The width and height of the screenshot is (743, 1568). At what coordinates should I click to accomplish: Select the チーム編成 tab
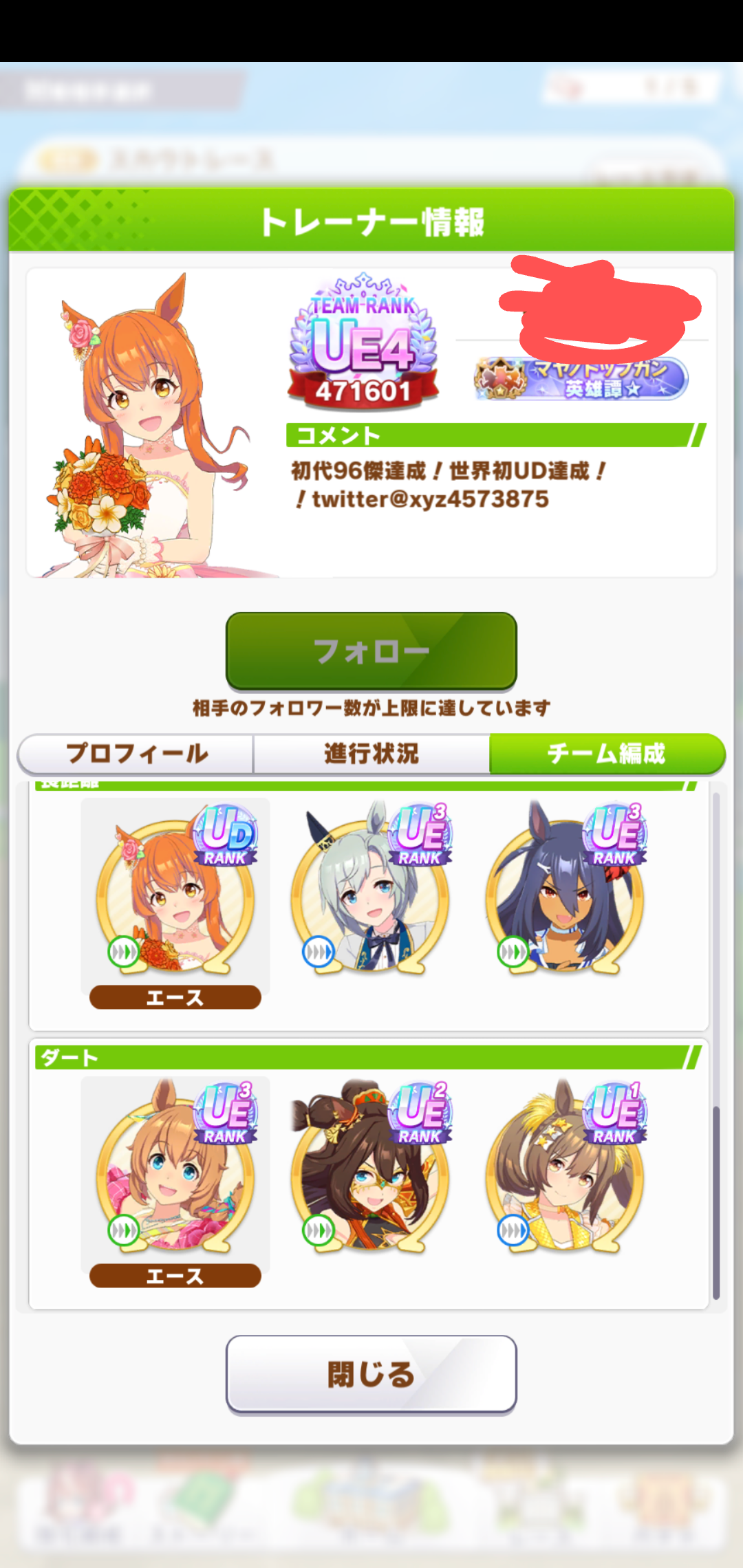pyautogui.click(x=606, y=754)
